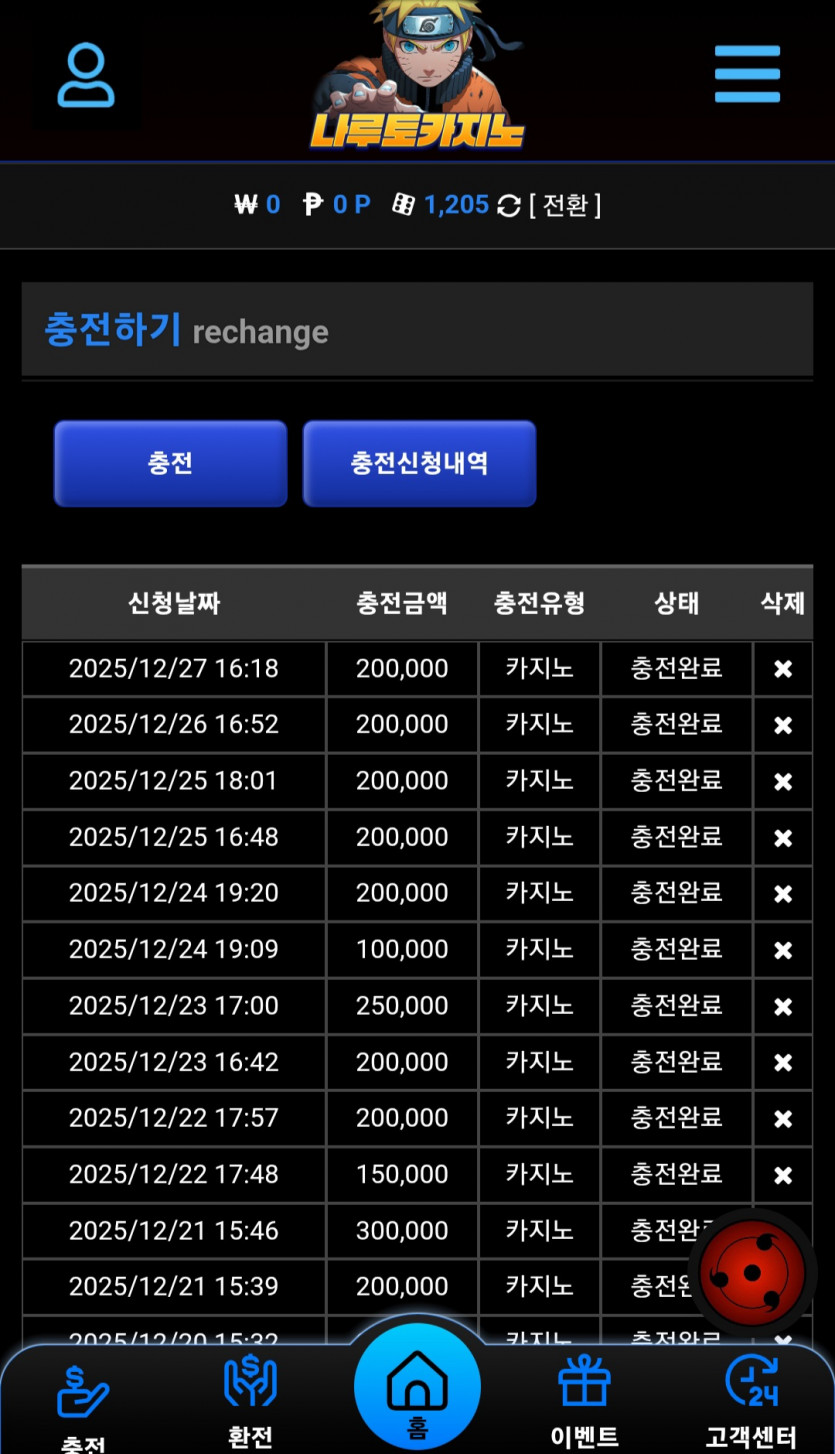This screenshot has width=835, height=1454.
Task: Remove the 2025/12/25 18:01 entry
Action: [783, 781]
